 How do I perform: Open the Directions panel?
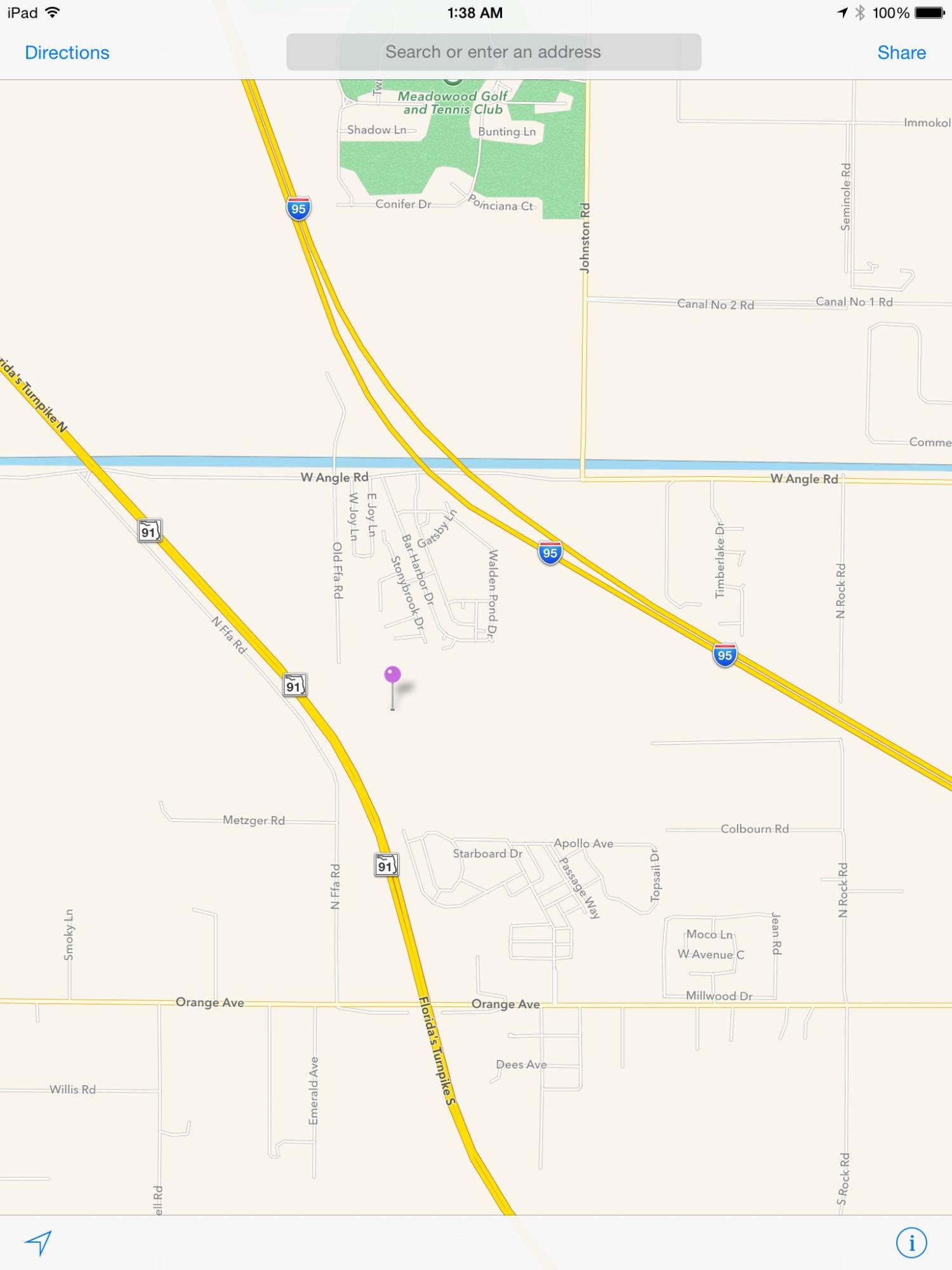coord(67,52)
